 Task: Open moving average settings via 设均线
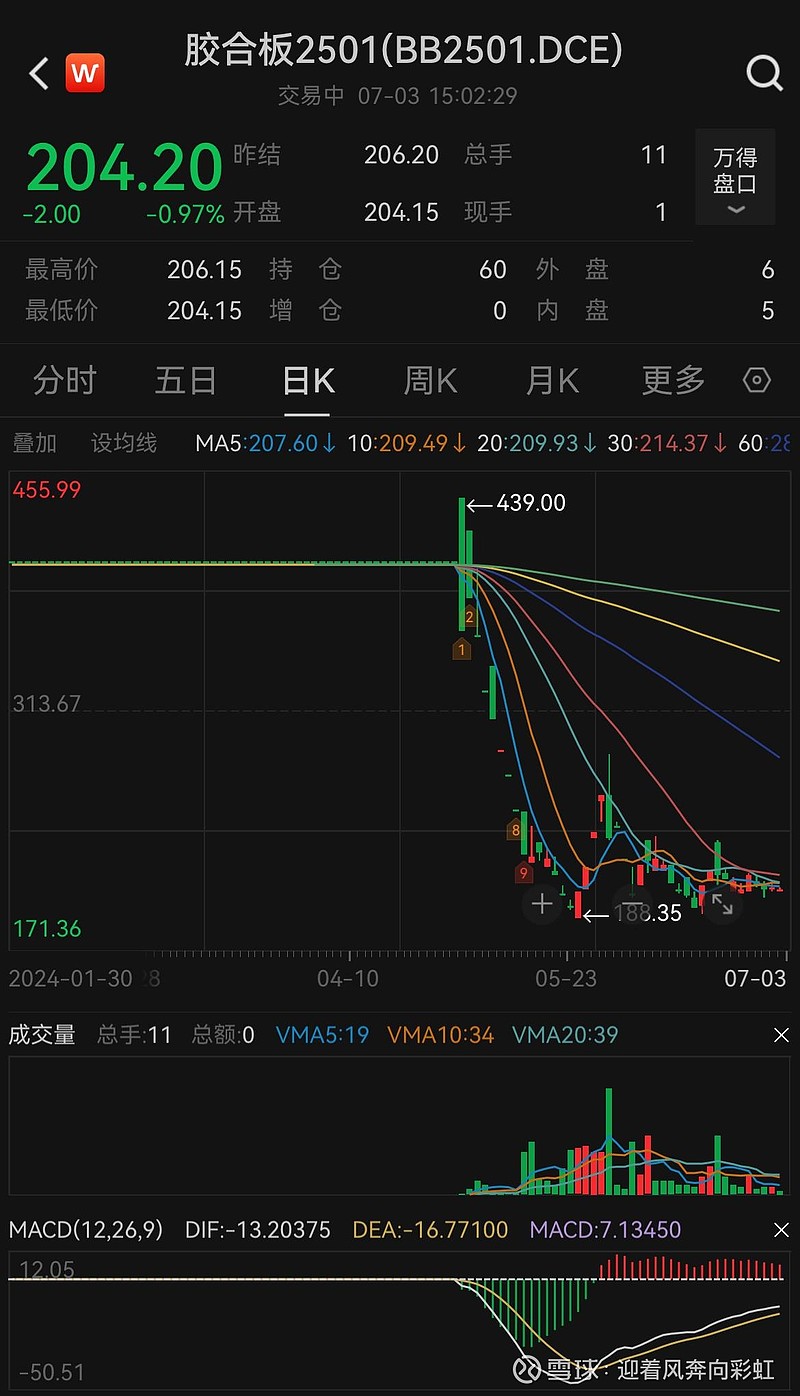coord(124,442)
